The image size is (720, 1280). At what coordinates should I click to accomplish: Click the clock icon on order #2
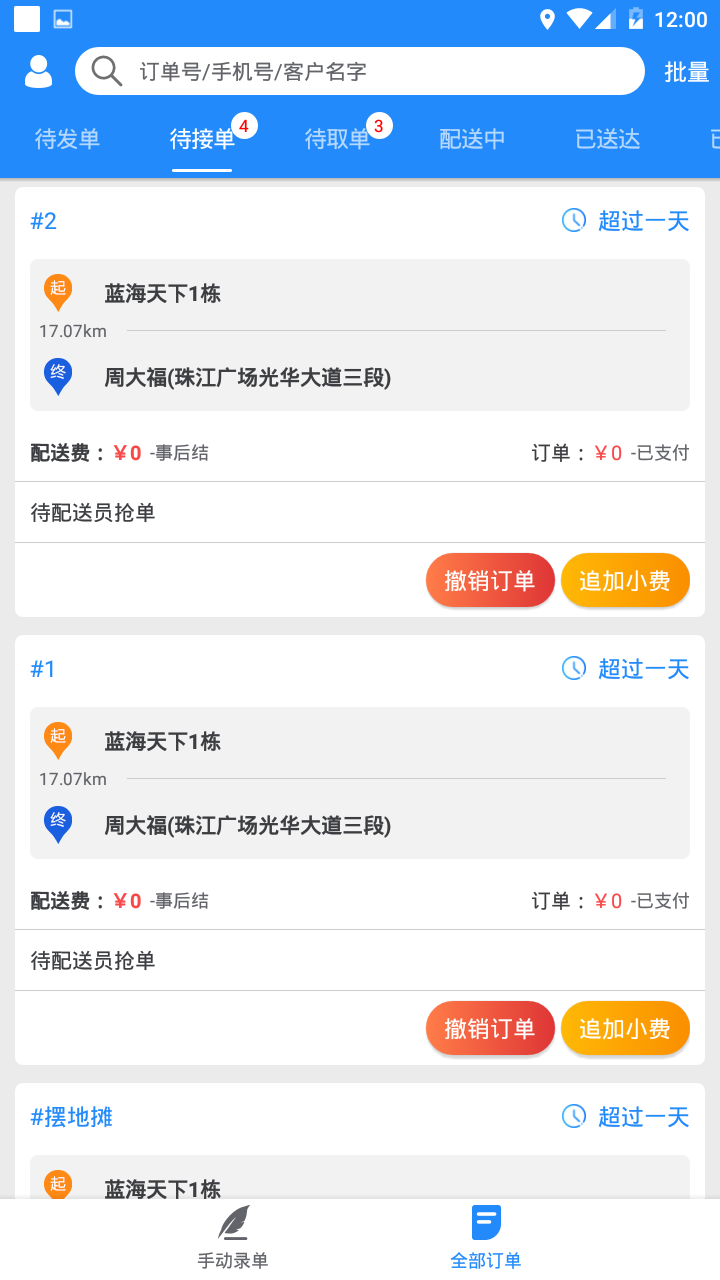573,220
